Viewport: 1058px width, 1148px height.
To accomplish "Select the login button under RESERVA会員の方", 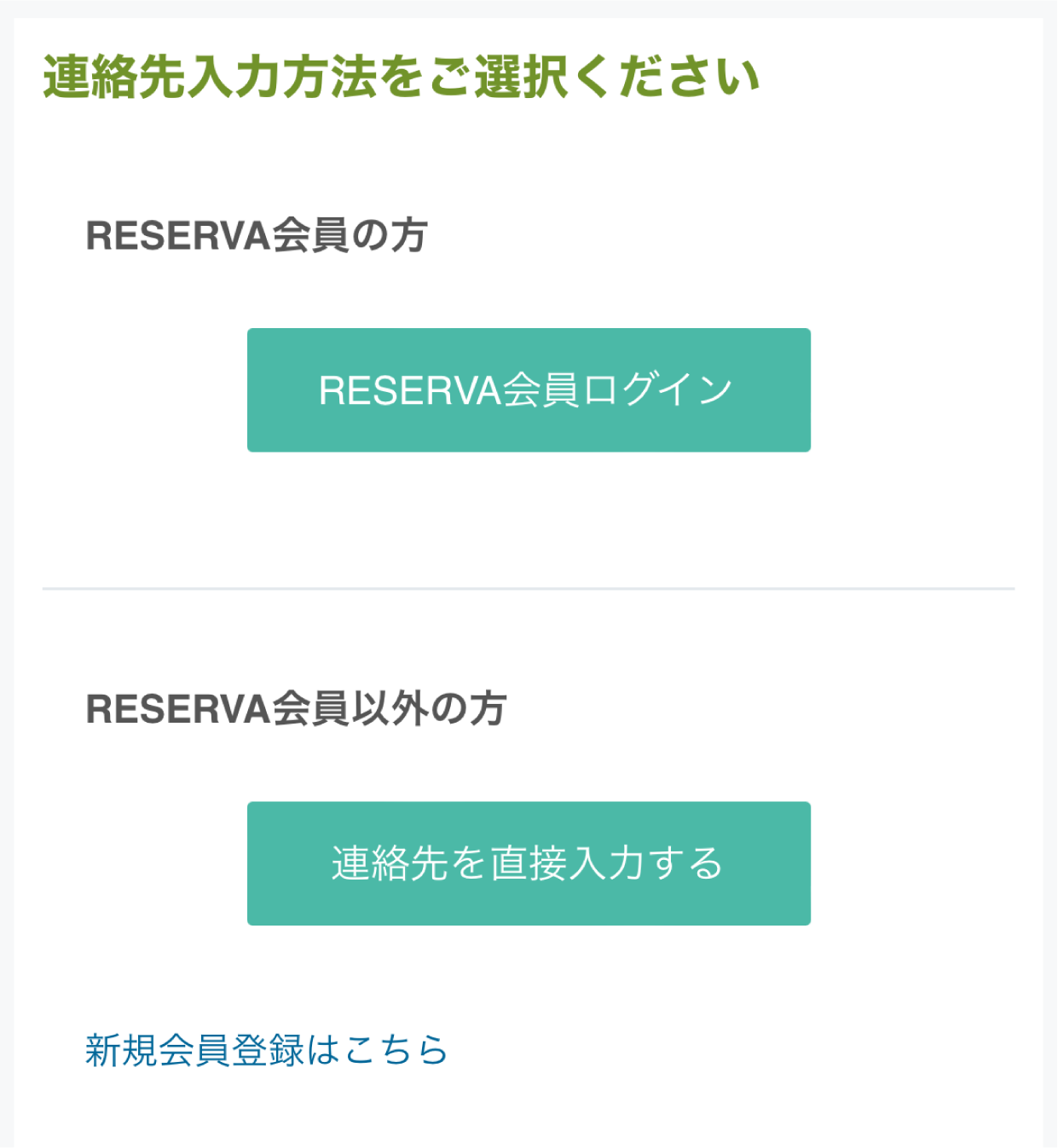I will 529,390.
